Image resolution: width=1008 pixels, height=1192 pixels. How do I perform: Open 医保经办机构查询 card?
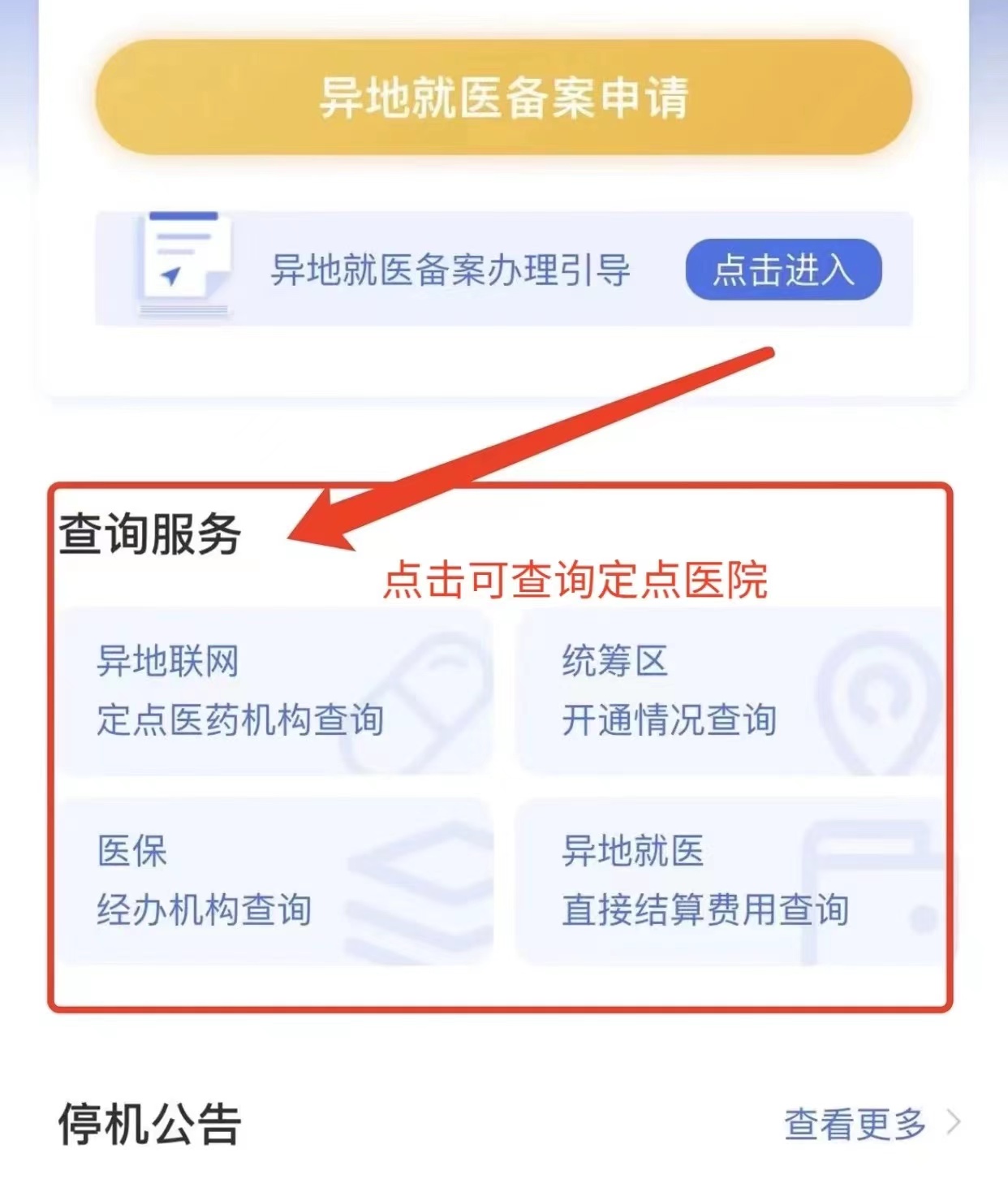[x=276, y=881]
